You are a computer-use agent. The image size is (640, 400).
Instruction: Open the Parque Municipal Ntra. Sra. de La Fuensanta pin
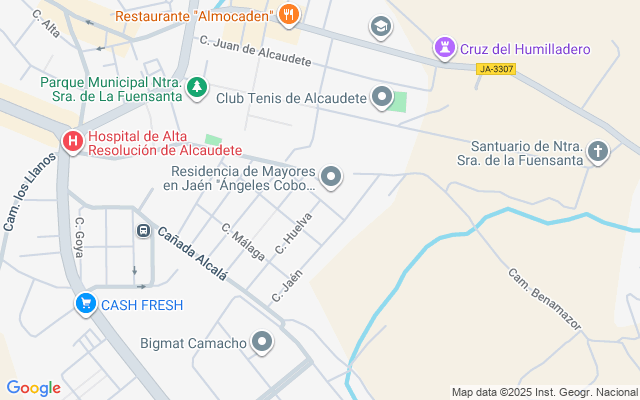coord(198,88)
